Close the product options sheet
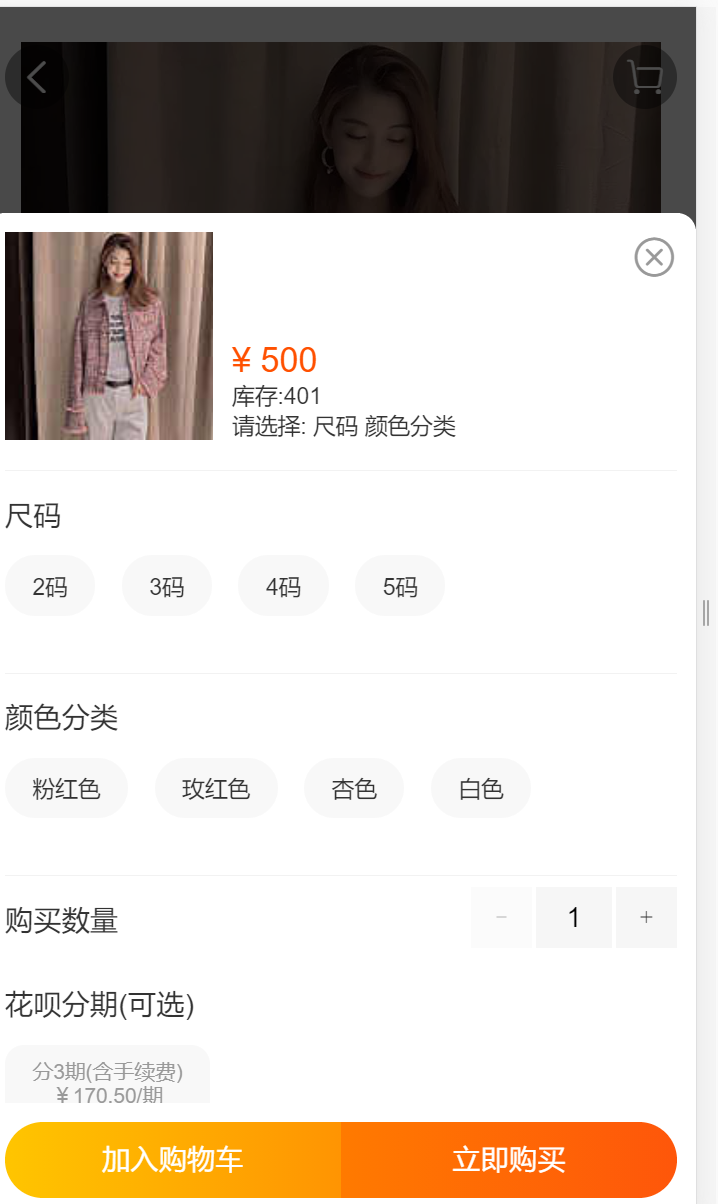 (654, 257)
